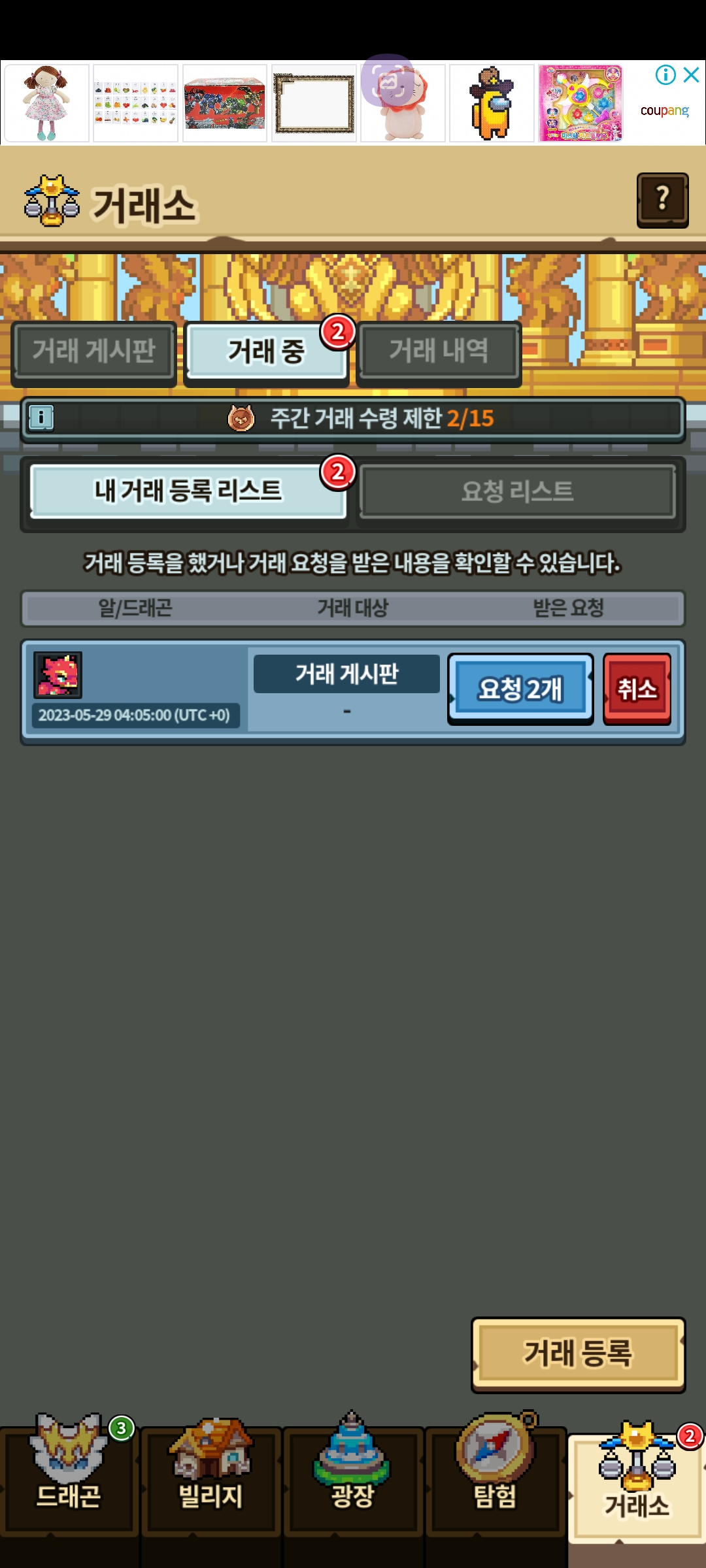Register a new trade with 거래 등록
This screenshot has width=706, height=1568.
(578, 1354)
